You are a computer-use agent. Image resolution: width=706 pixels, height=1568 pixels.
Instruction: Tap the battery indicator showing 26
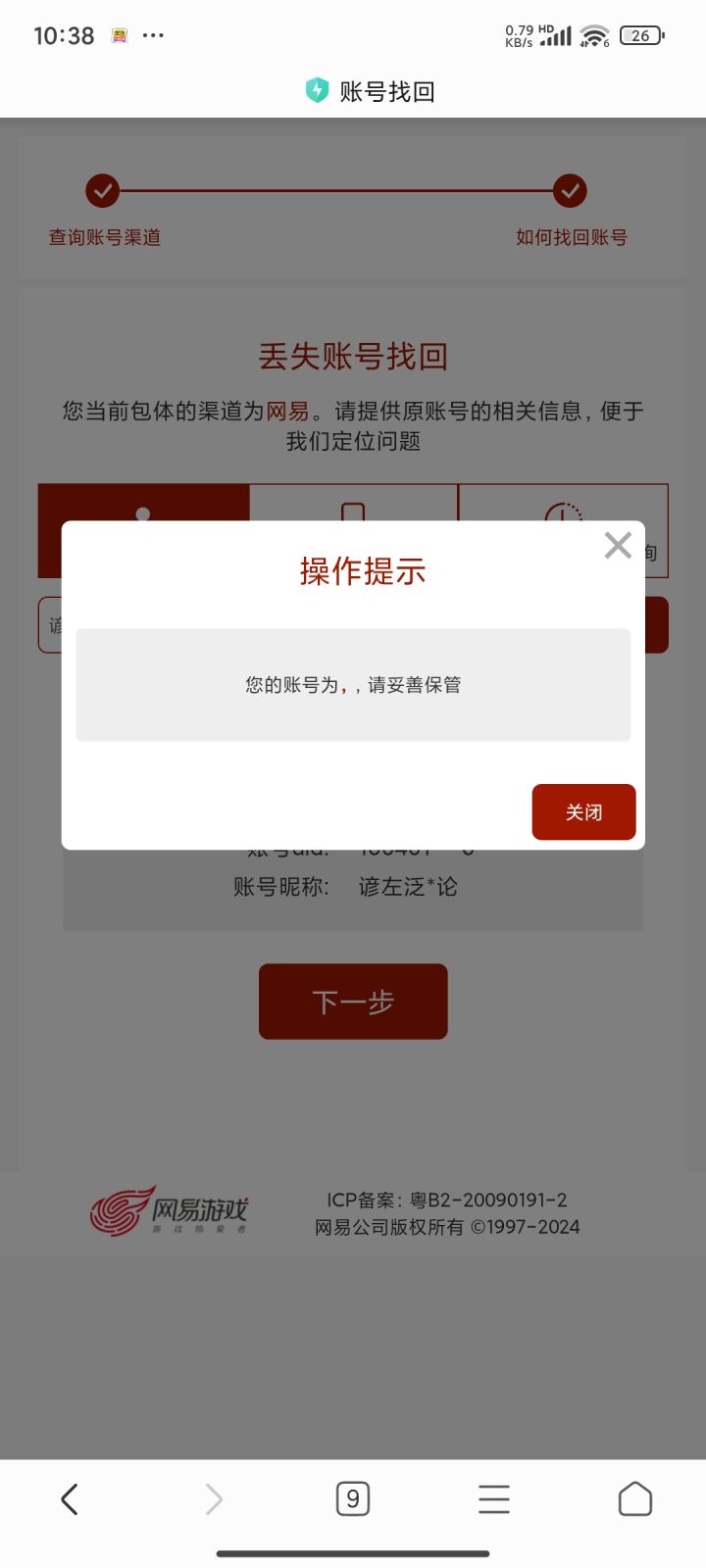(642, 33)
